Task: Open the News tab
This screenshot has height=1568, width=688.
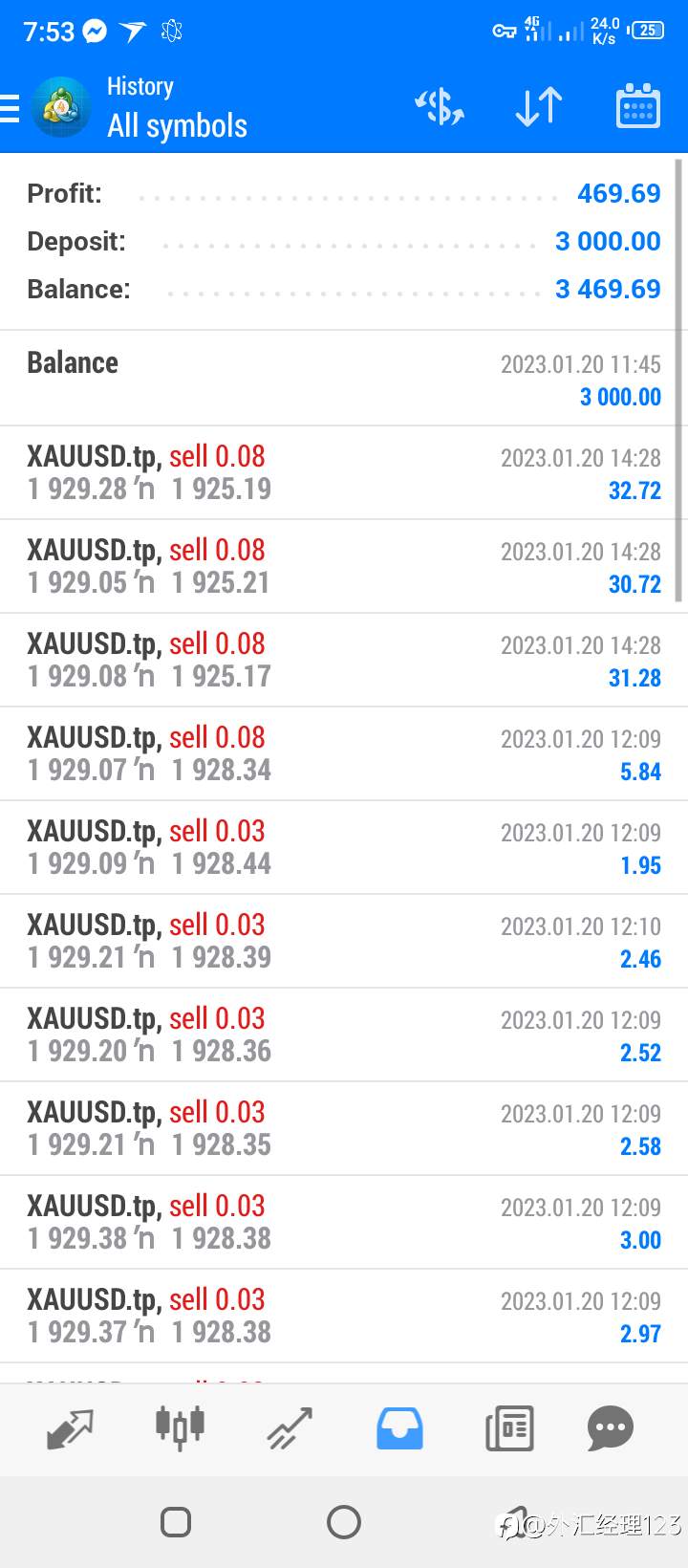Action: (509, 1428)
